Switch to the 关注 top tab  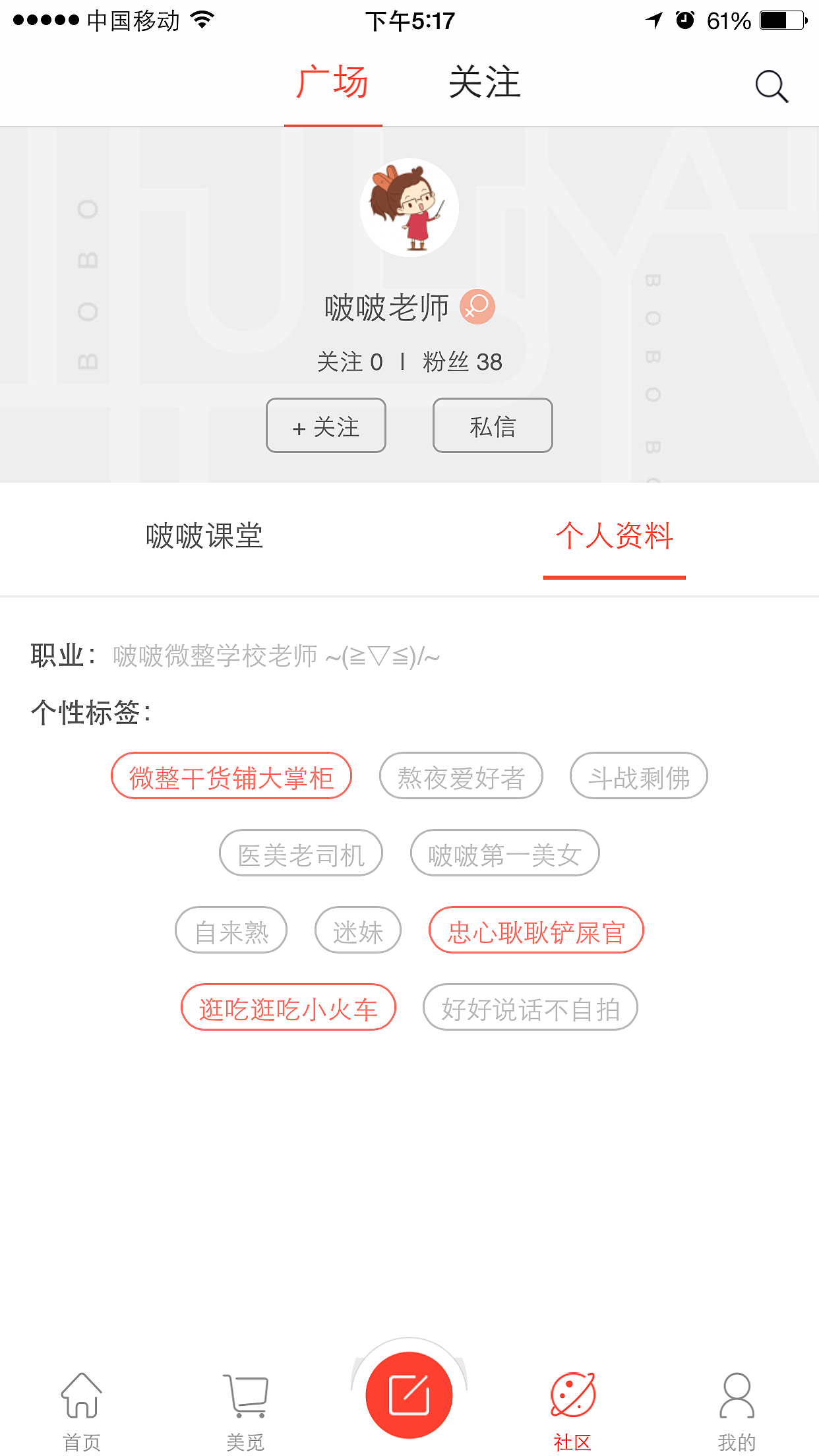pos(485,83)
